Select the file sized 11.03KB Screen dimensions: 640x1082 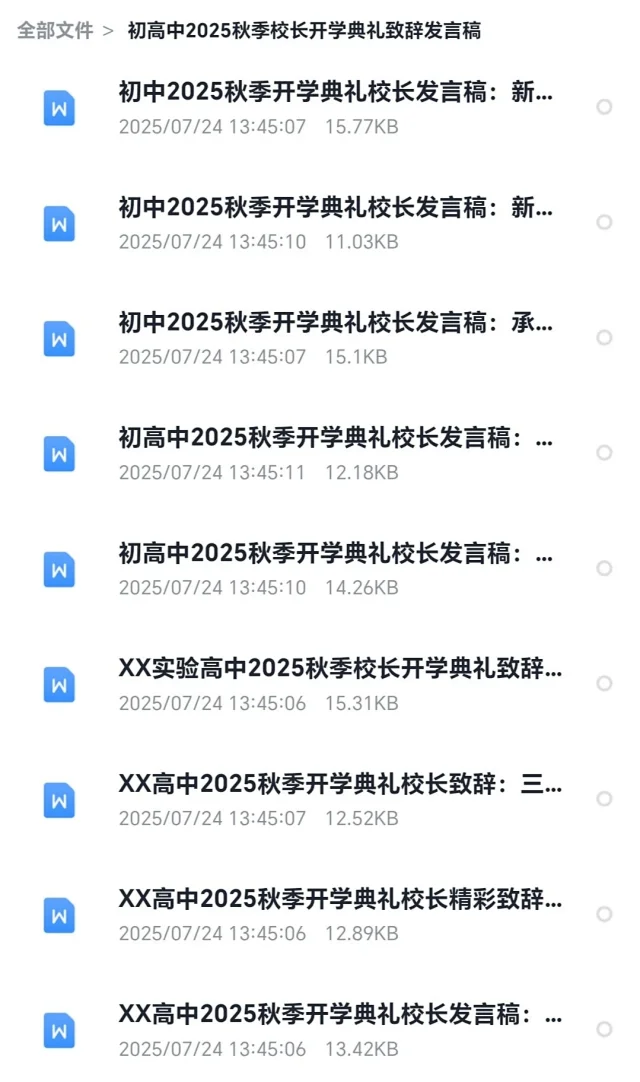[604, 222]
